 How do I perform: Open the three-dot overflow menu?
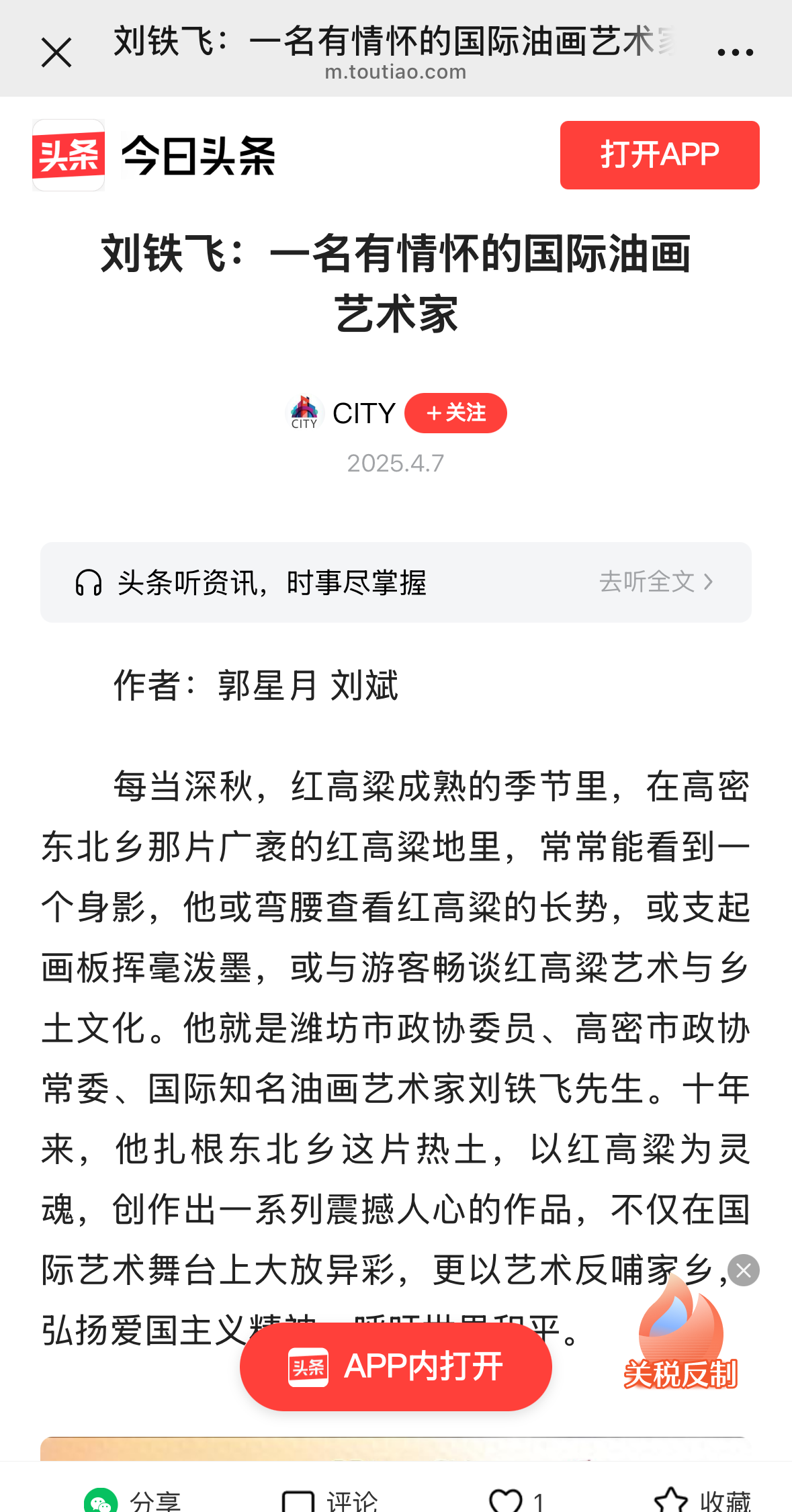coord(735,52)
